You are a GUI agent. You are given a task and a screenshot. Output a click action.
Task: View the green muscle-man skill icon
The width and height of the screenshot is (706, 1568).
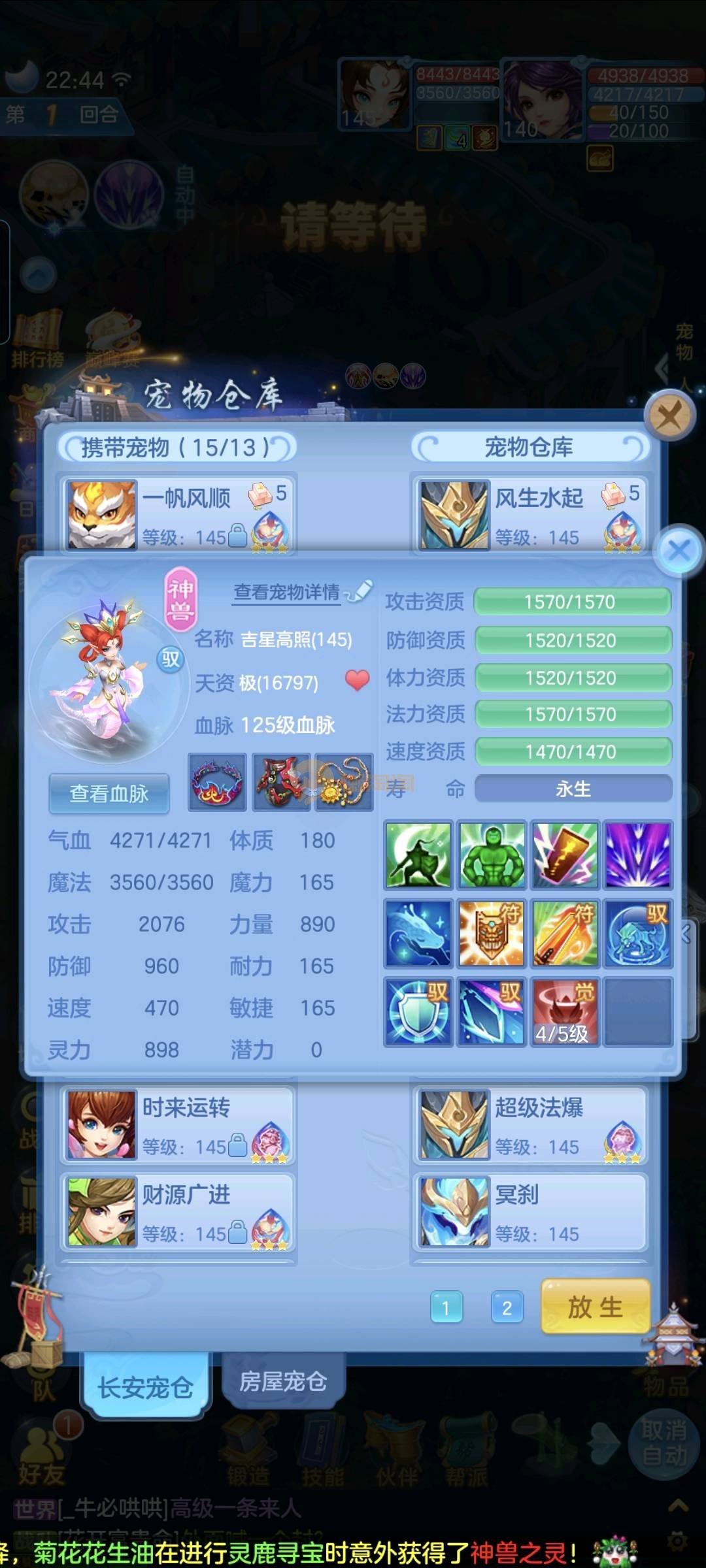point(492,855)
